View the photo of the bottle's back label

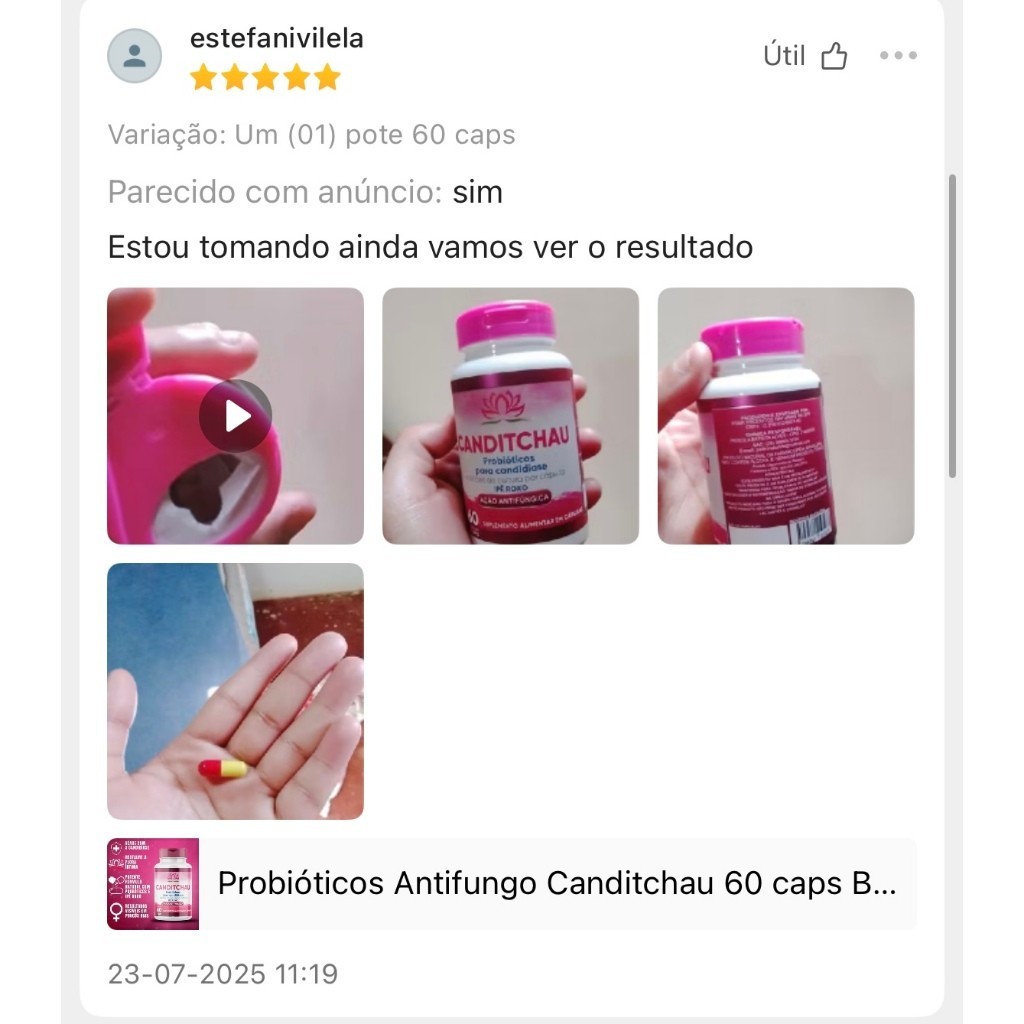pos(785,416)
